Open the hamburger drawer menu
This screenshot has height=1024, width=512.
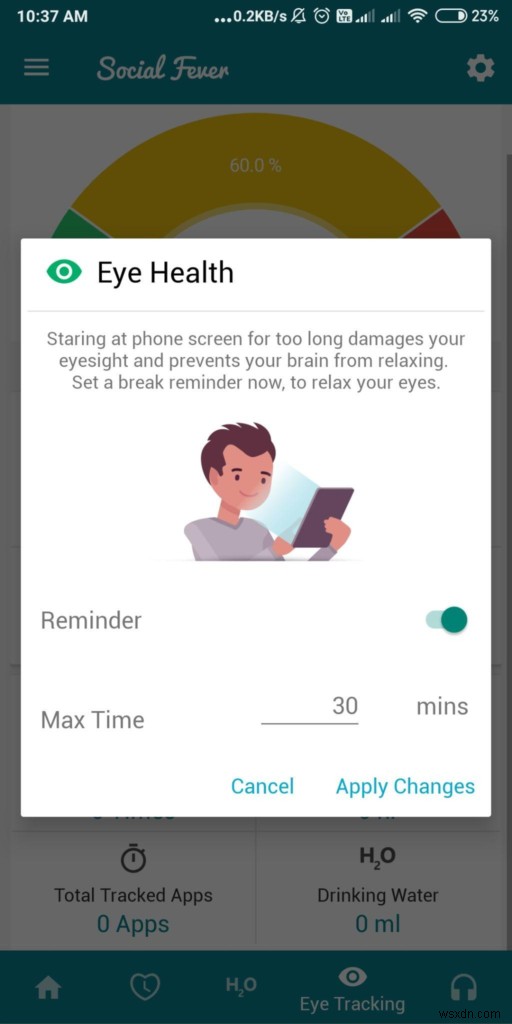[37, 69]
